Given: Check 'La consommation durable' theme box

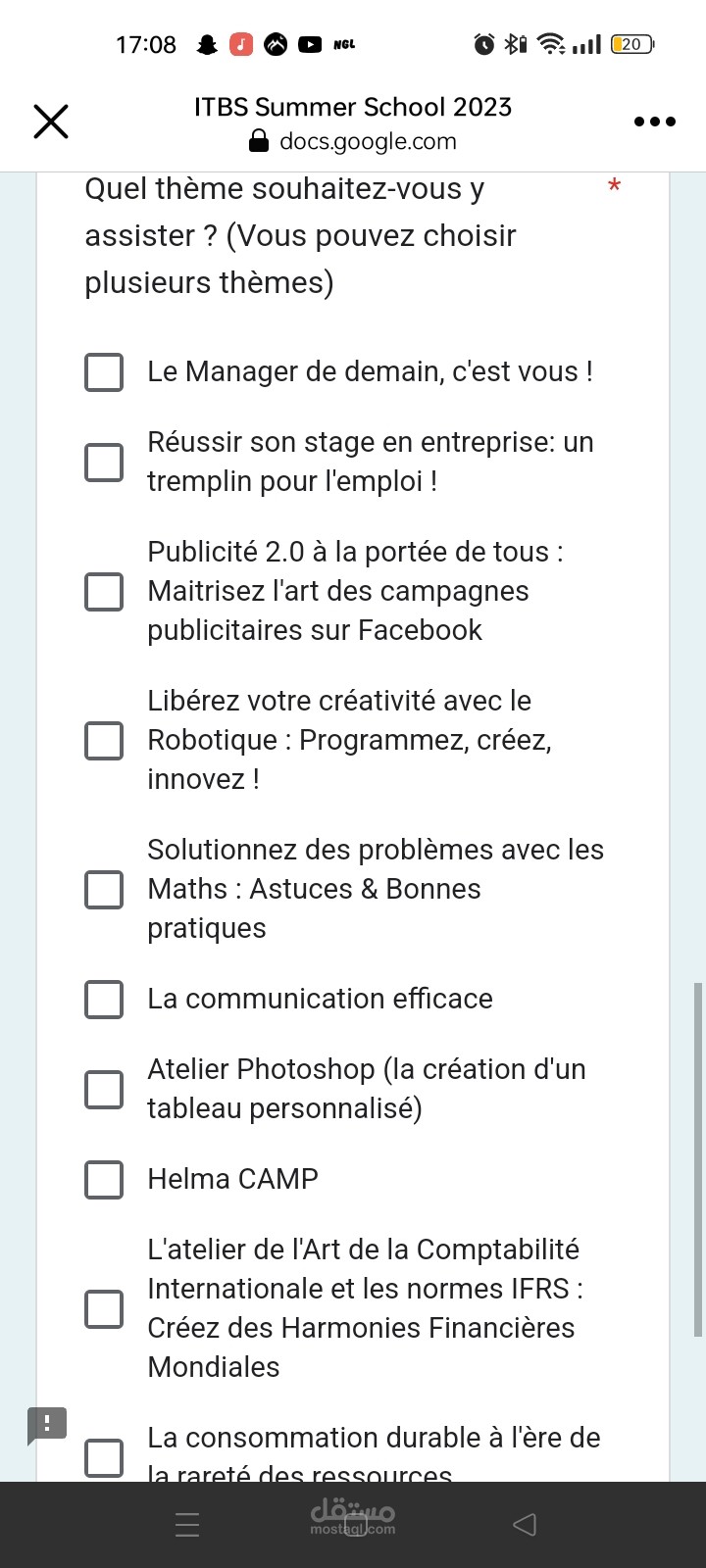Looking at the screenshot, I should pos(104,1458).
